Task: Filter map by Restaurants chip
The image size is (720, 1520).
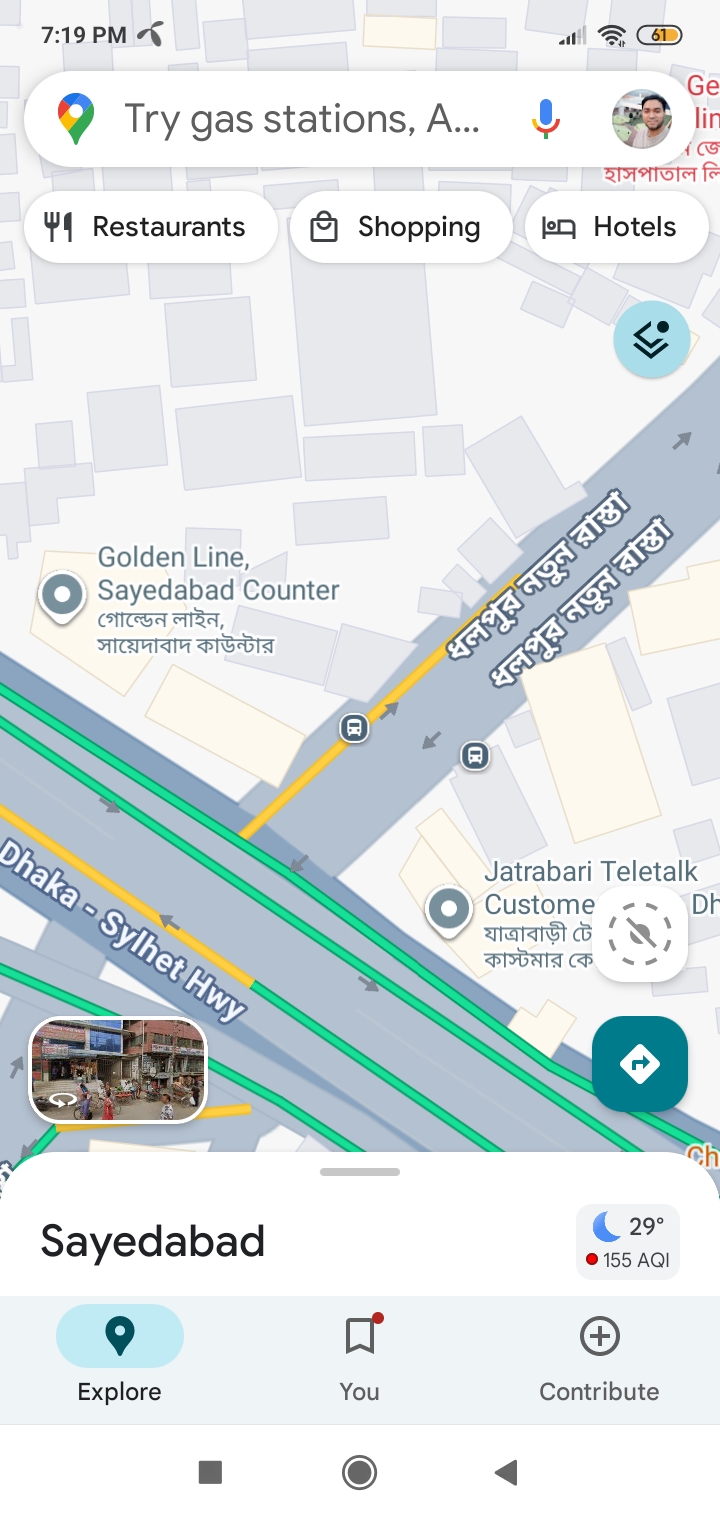Action: [x=150, y=227]
